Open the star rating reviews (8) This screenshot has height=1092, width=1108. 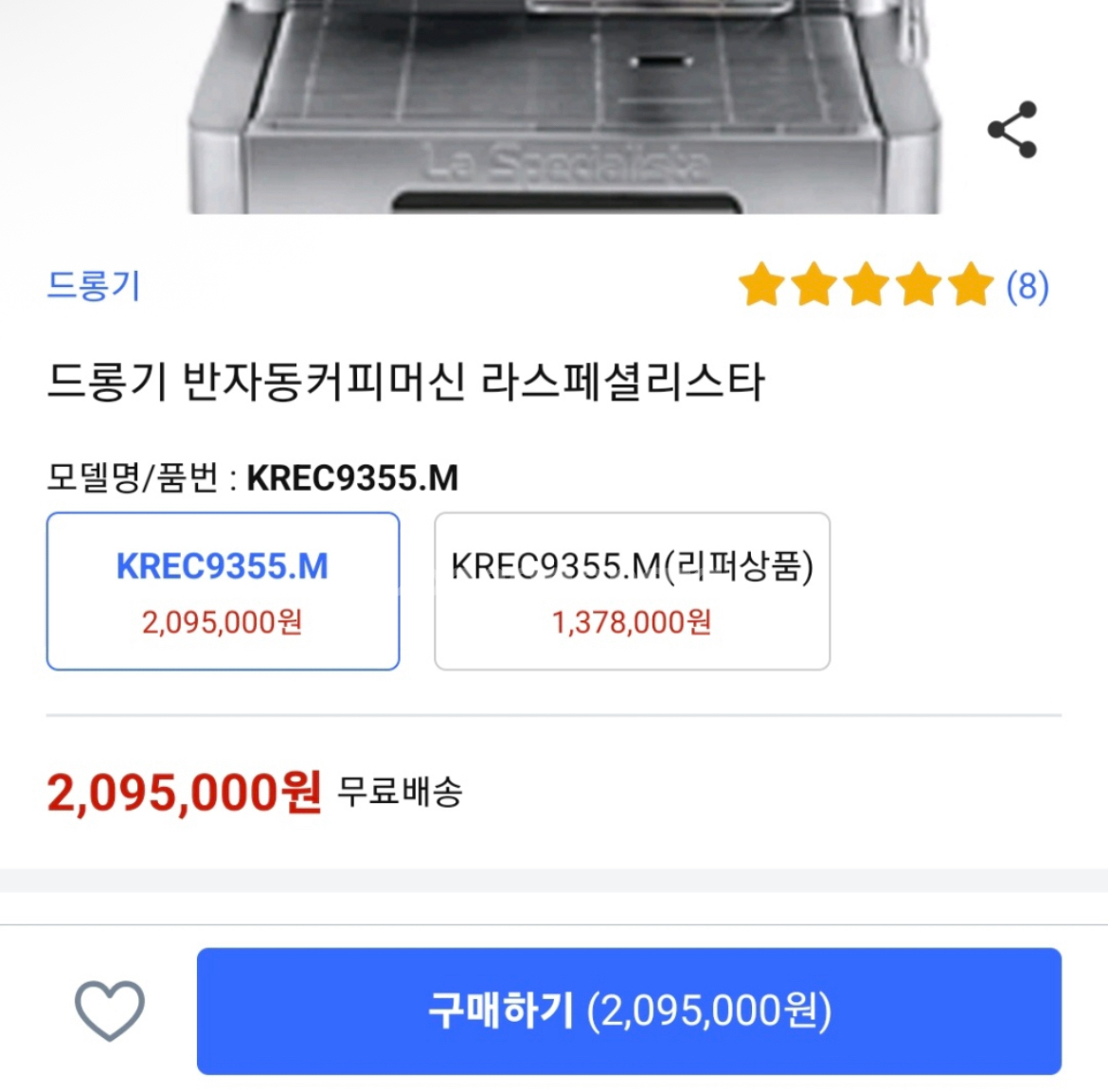pos(893,285)
